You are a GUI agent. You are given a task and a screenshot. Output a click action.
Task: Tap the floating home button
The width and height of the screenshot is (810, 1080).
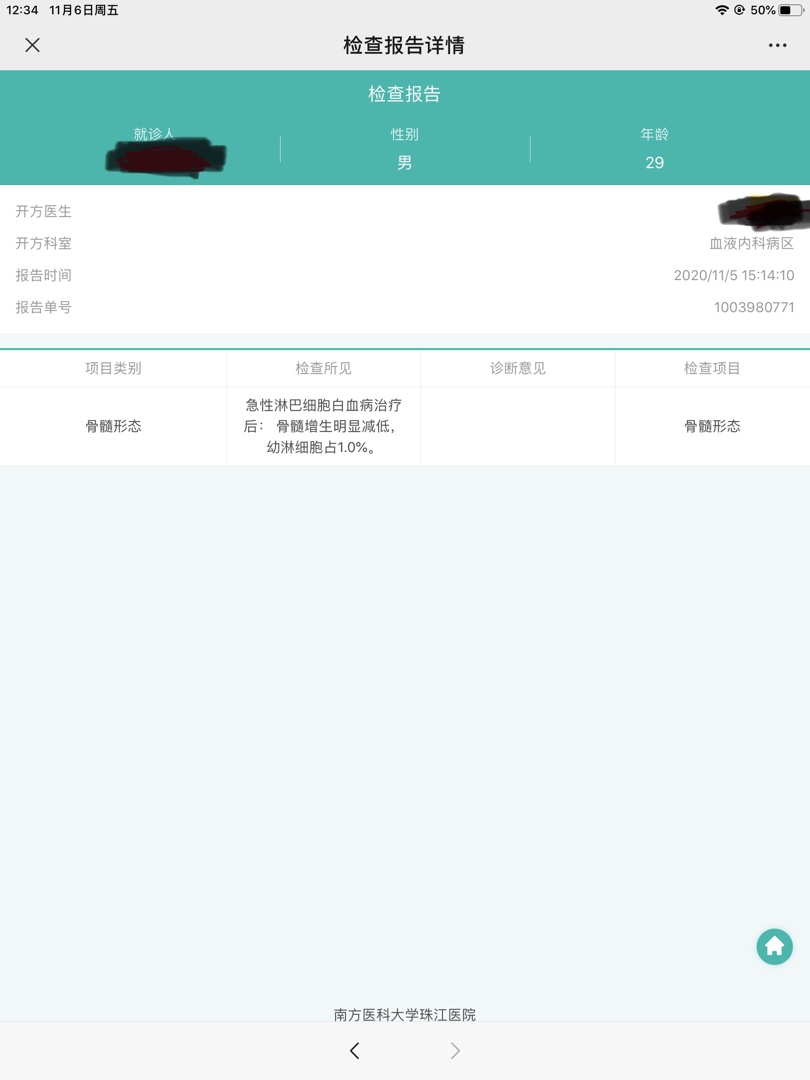[774, 946]
